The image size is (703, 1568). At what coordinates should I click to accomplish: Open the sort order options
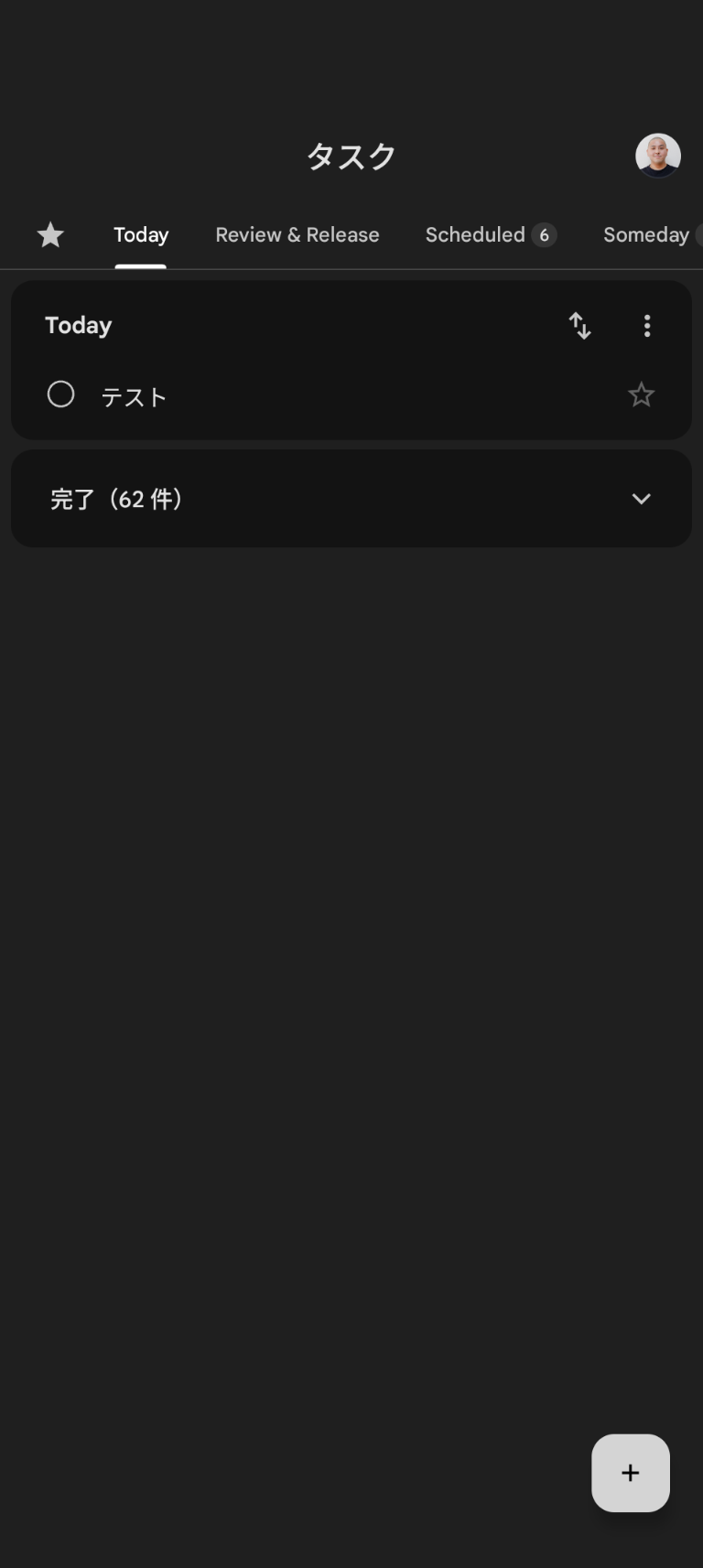(x=580, y=326)
